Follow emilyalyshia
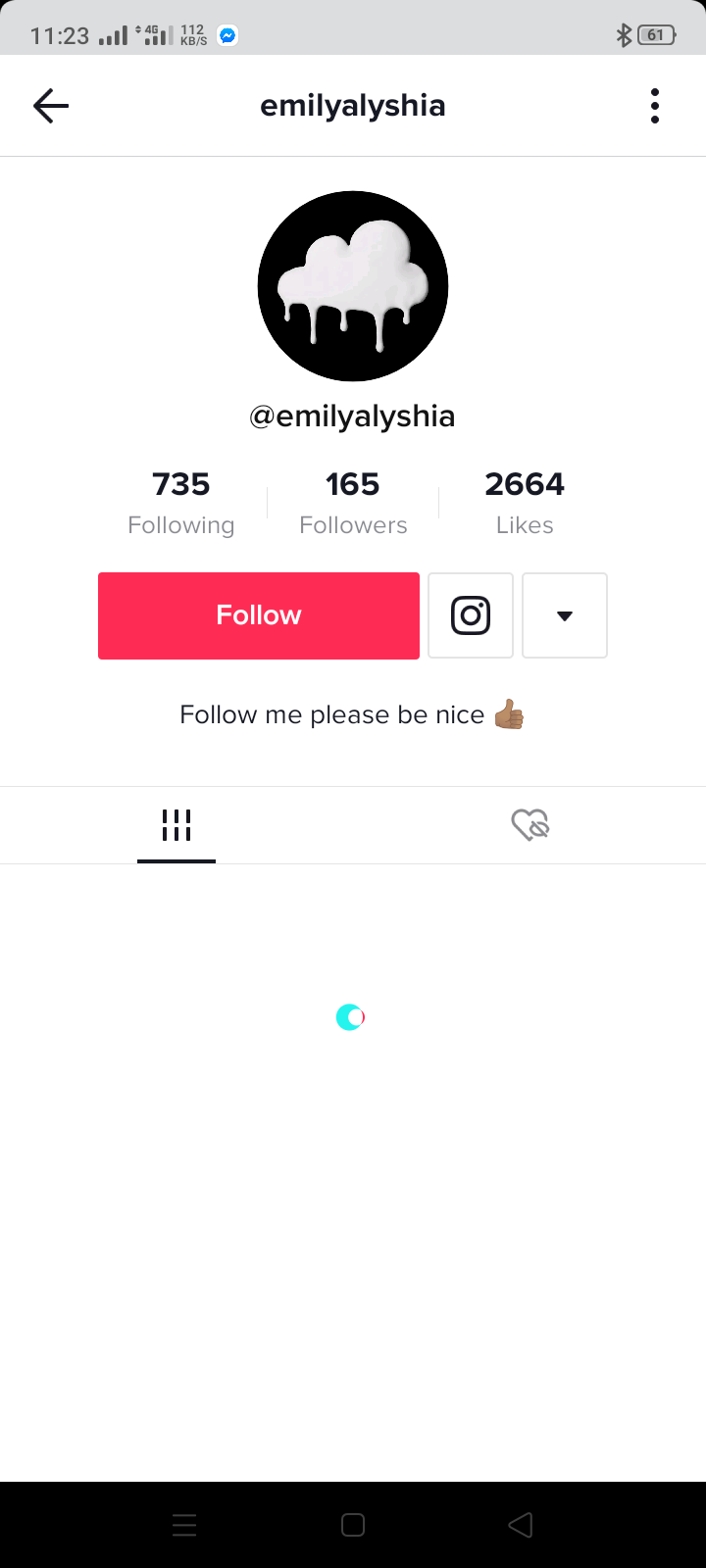Screen dimensions: 706x1568 click(x=259, y=615)
